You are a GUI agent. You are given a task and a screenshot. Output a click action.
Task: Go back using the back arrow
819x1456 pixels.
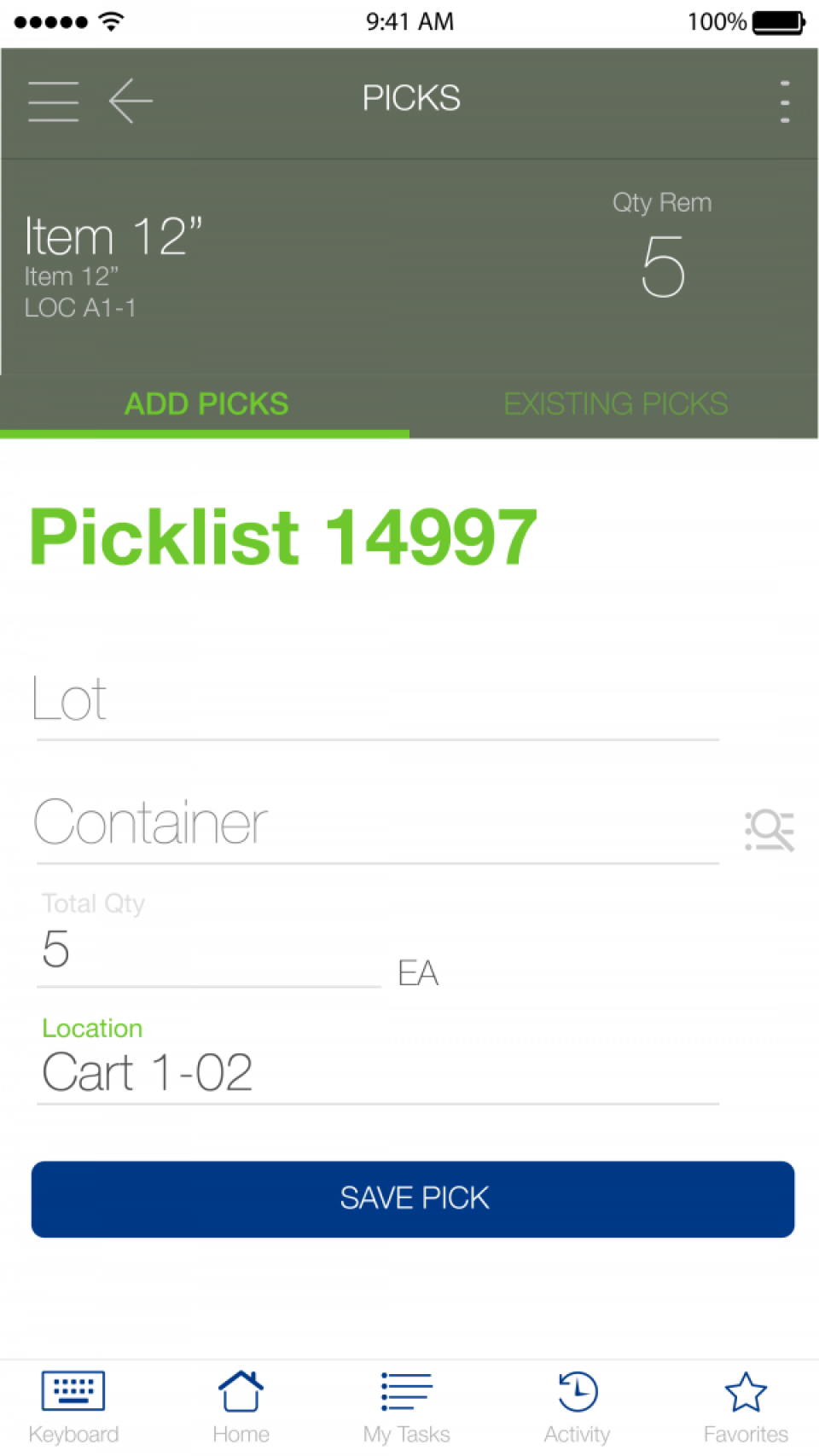130,101
